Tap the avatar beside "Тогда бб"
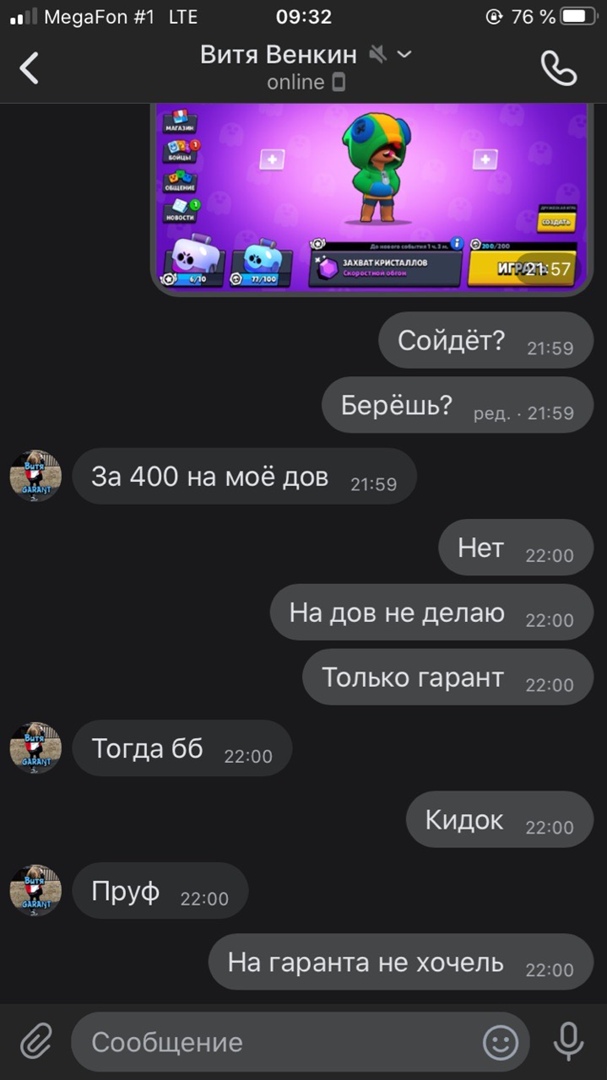The image size is (607, 1080). tap(36, 748)
